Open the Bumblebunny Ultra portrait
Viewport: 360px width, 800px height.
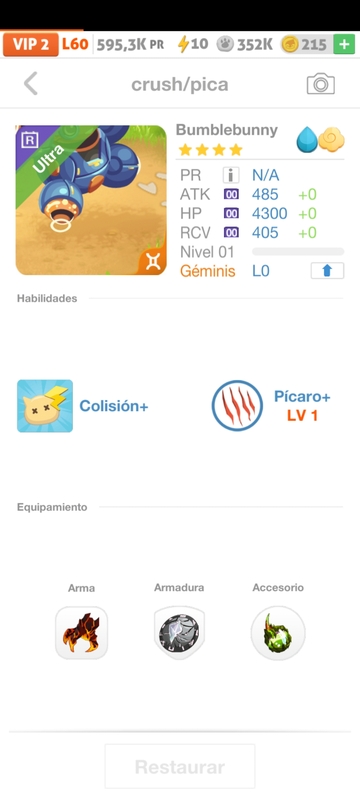(91, 200)
